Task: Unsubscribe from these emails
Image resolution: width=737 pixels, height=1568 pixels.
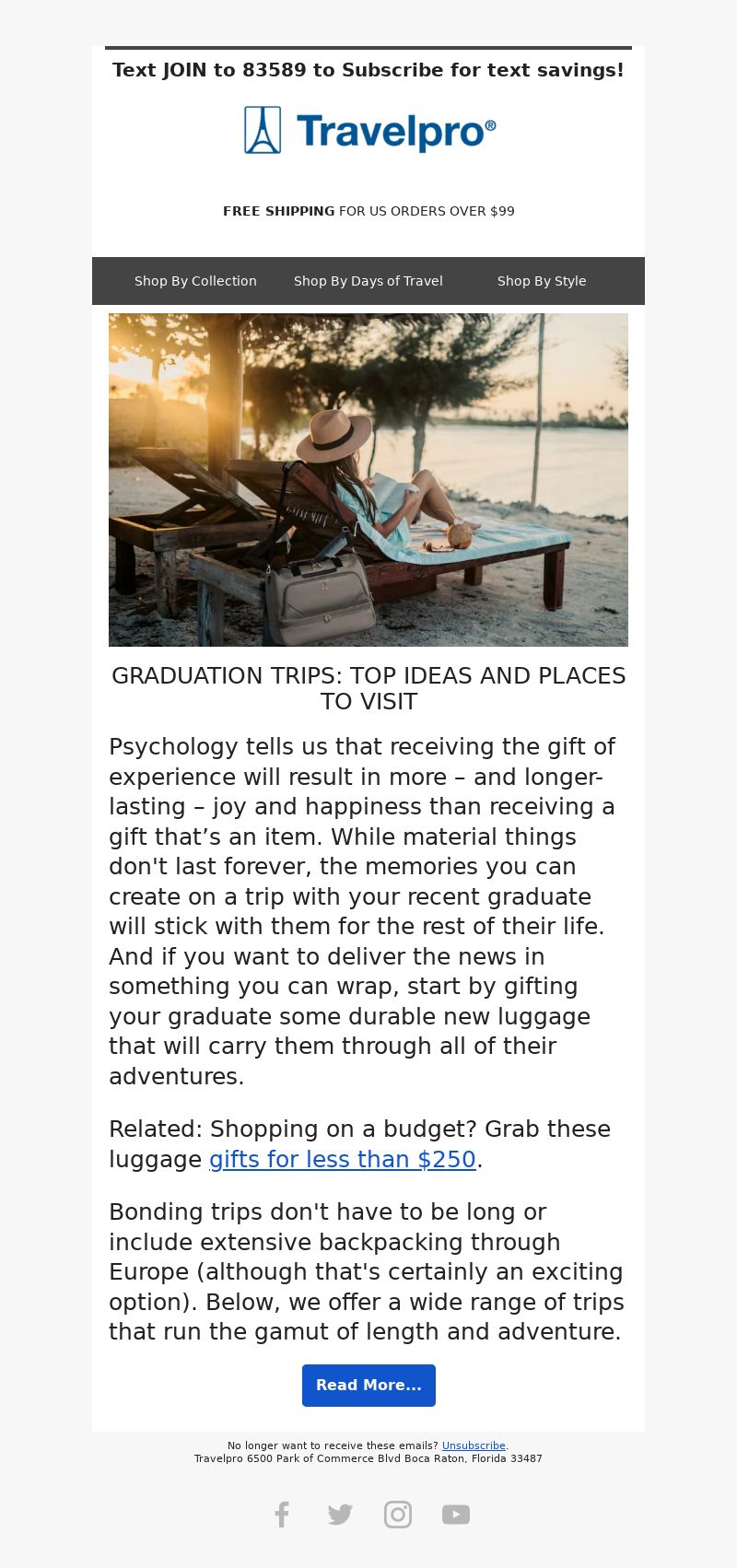Action: [x=474, y=1445]
